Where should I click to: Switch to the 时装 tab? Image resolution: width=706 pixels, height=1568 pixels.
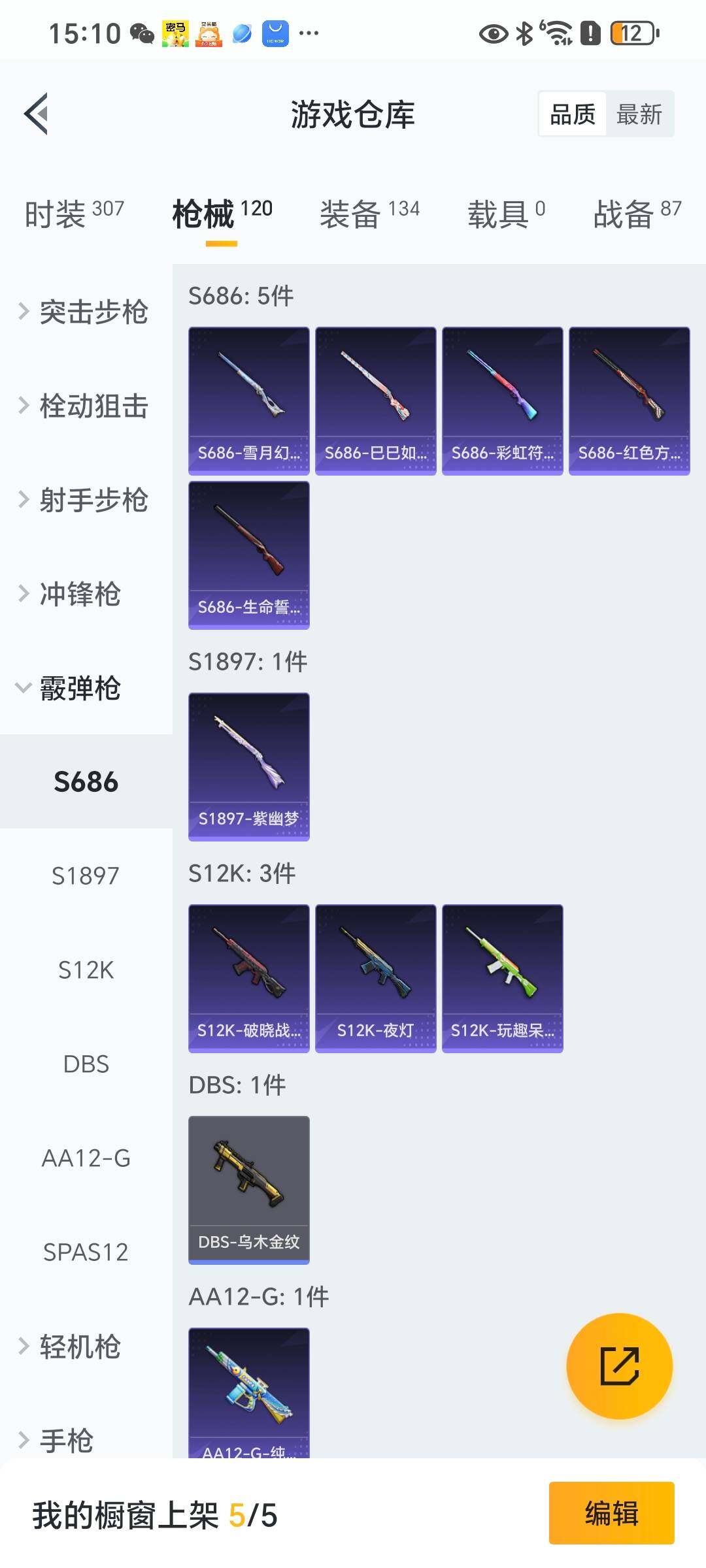tap(74, 214)
